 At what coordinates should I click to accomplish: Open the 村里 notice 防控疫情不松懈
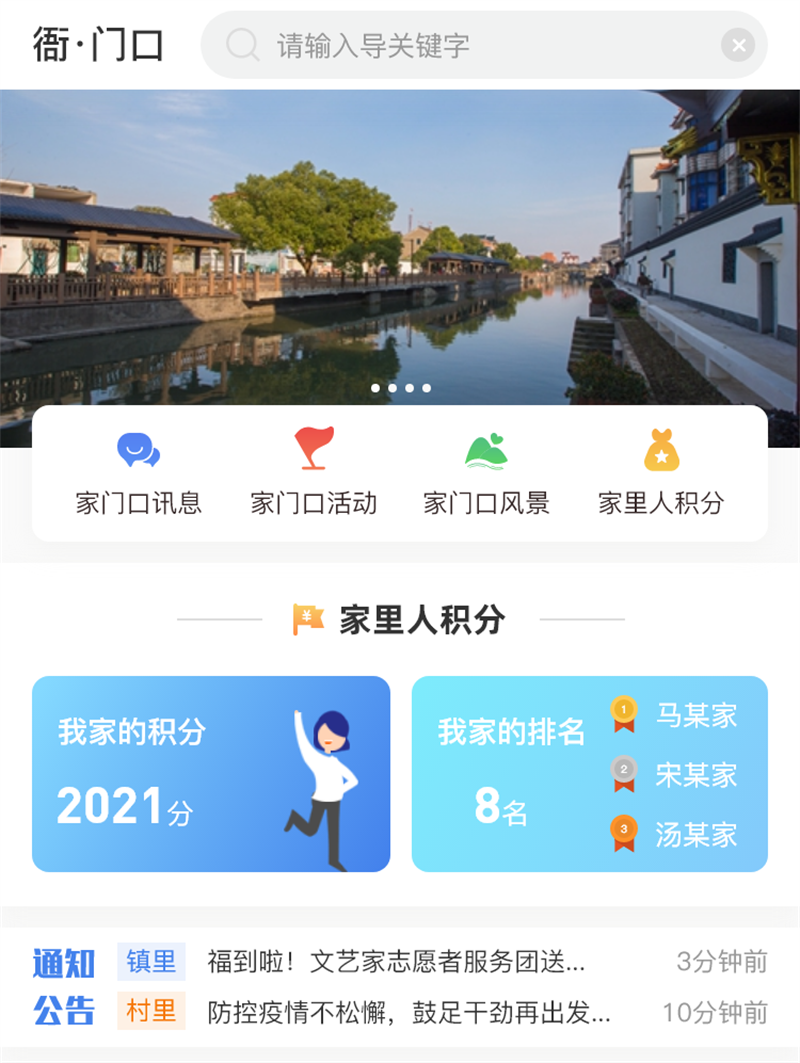click(x=408, y=1012)
